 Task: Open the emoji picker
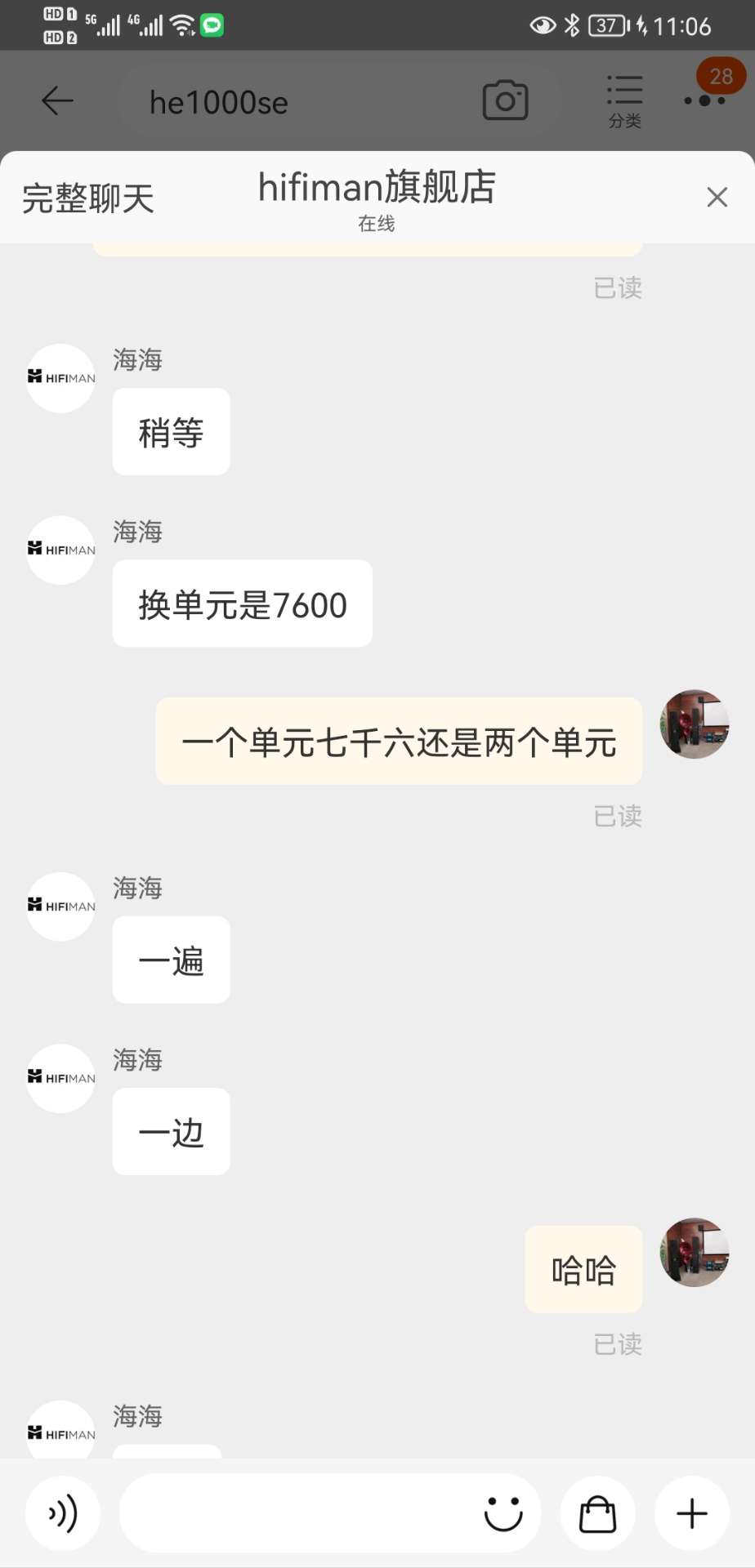pyautogui.click(x=503, y=1513)
